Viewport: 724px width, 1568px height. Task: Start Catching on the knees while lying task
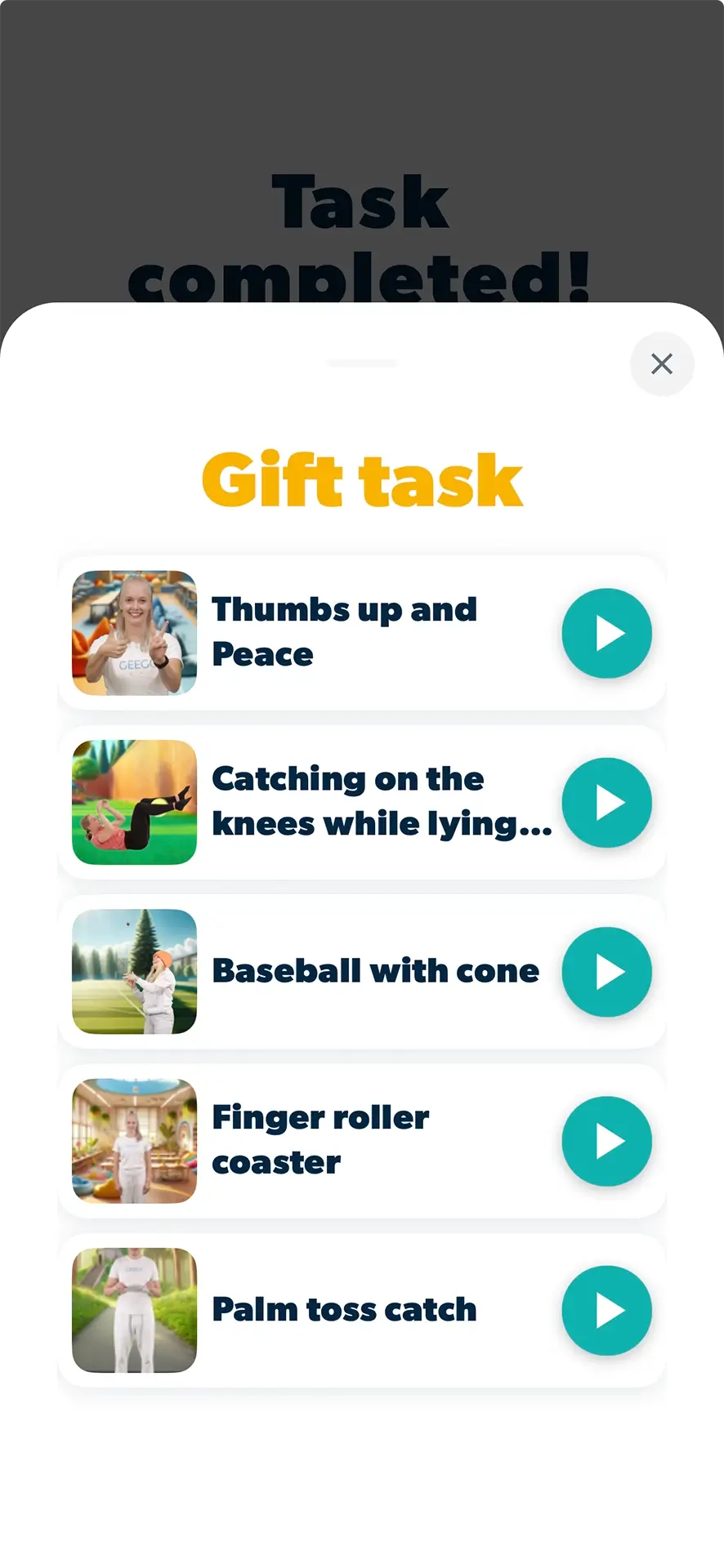click(606, 803)
